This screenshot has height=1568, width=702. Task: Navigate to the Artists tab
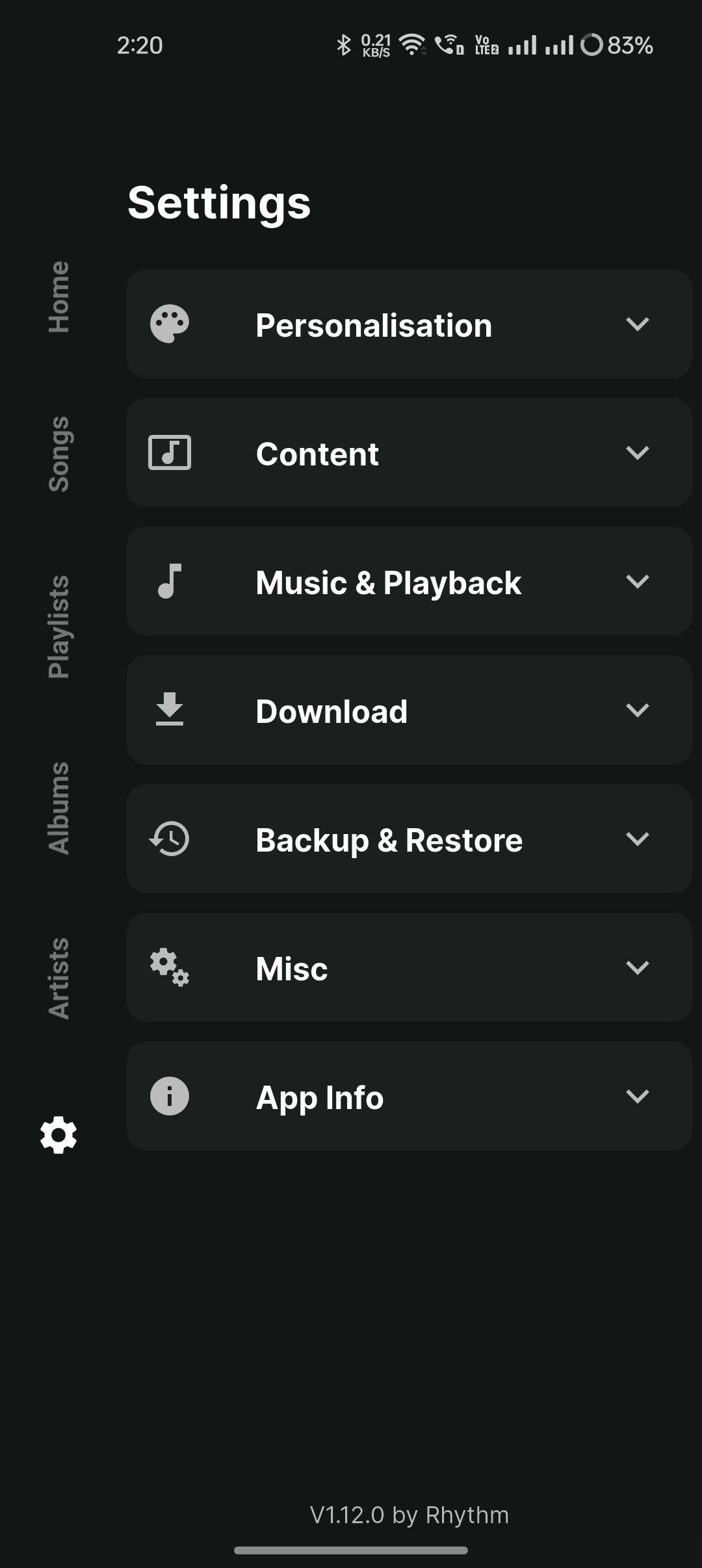[58, 978]
